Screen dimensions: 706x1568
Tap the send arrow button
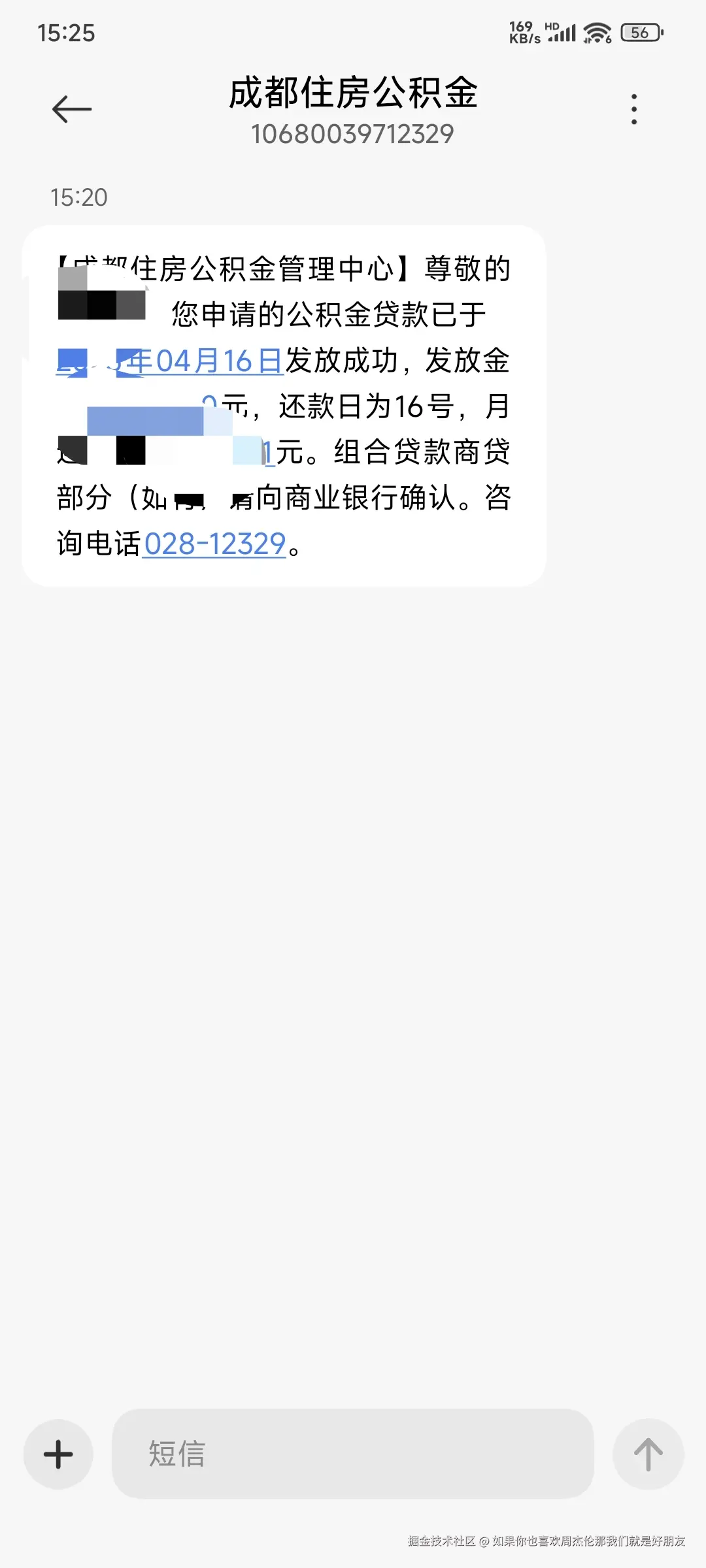(x=648, y=1454)
